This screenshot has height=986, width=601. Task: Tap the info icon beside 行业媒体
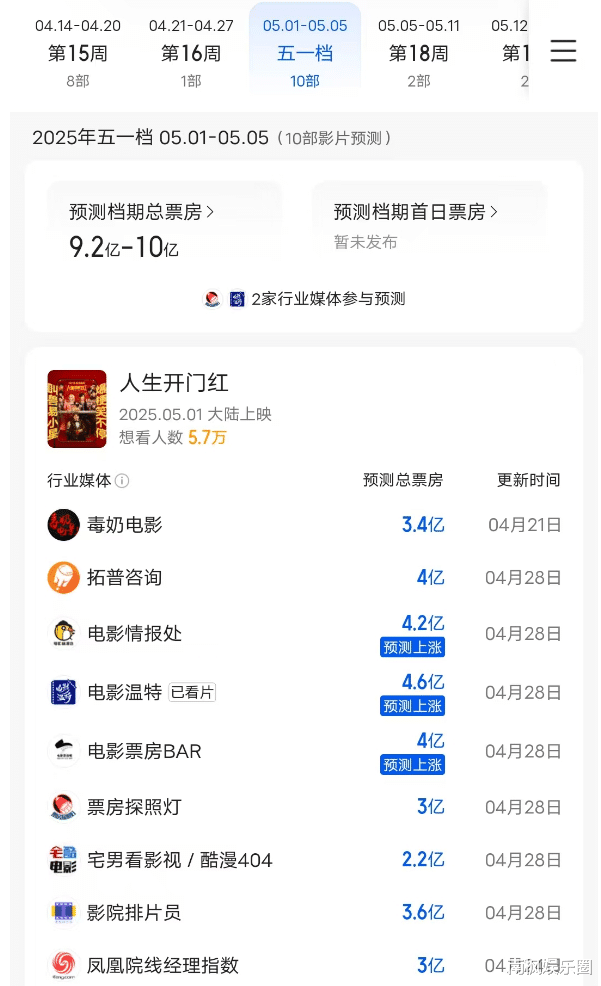[122, 481]
